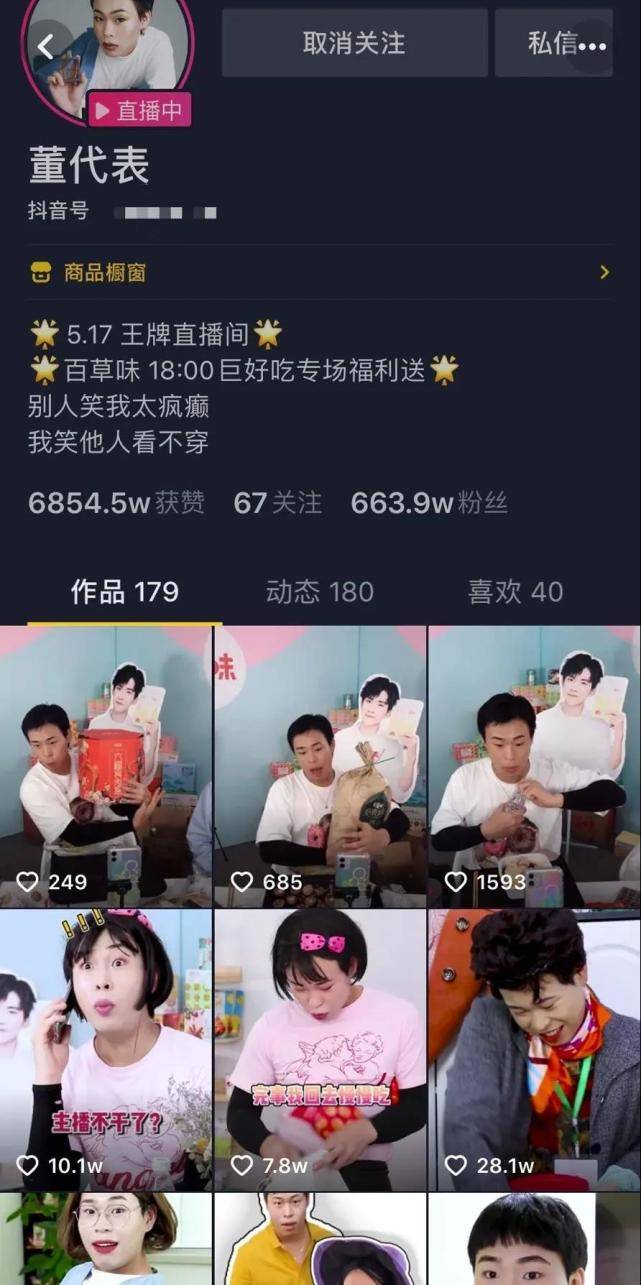Image resolution: width=641 pixels, height=1285 pixels.
Task: Open the 主播不干了 video with 10.1w likes
Action: point(106,1048)
